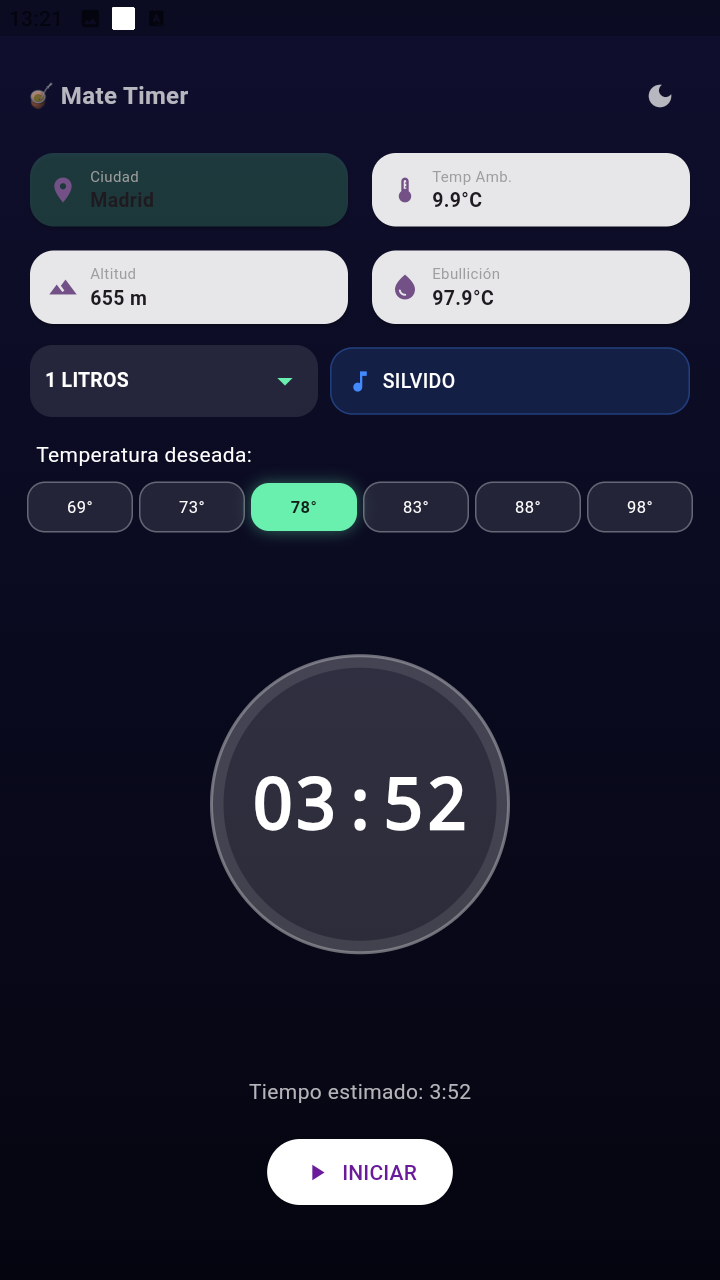Pick 83° as desired temperature

[416, 507]
